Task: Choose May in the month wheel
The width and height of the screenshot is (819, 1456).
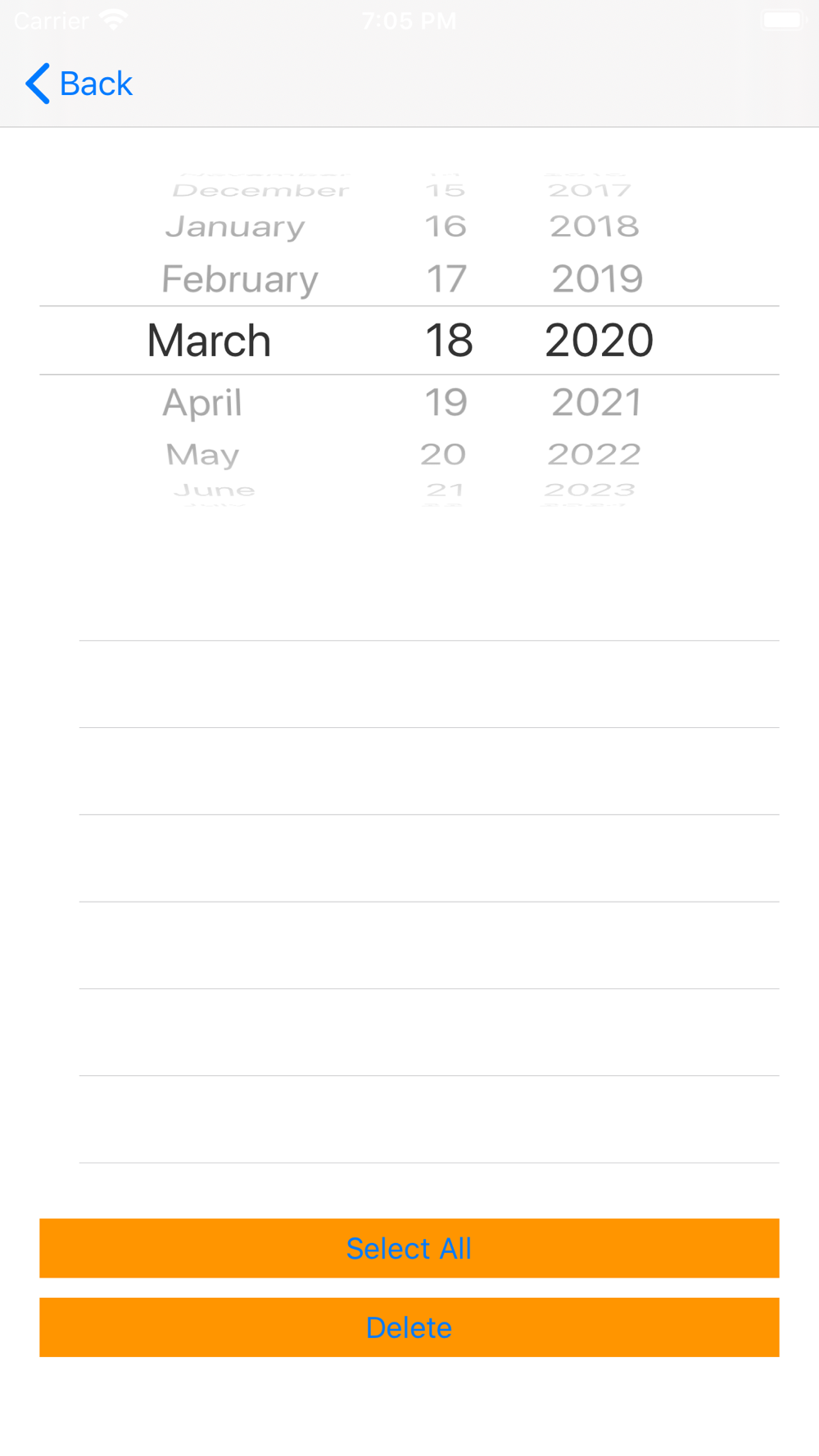Action: click(x=203, y=454)
